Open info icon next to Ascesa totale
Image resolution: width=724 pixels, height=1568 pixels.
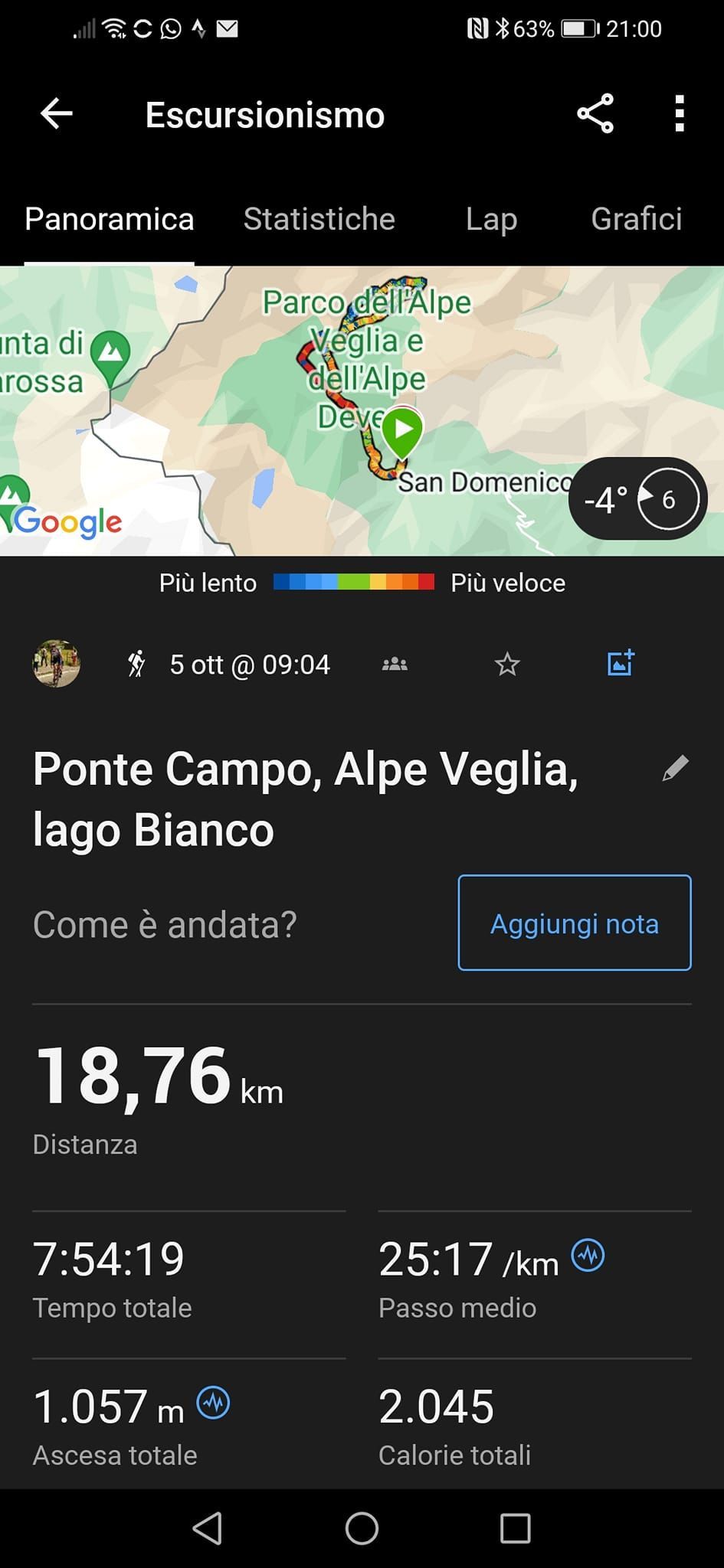click(213, 1403)
